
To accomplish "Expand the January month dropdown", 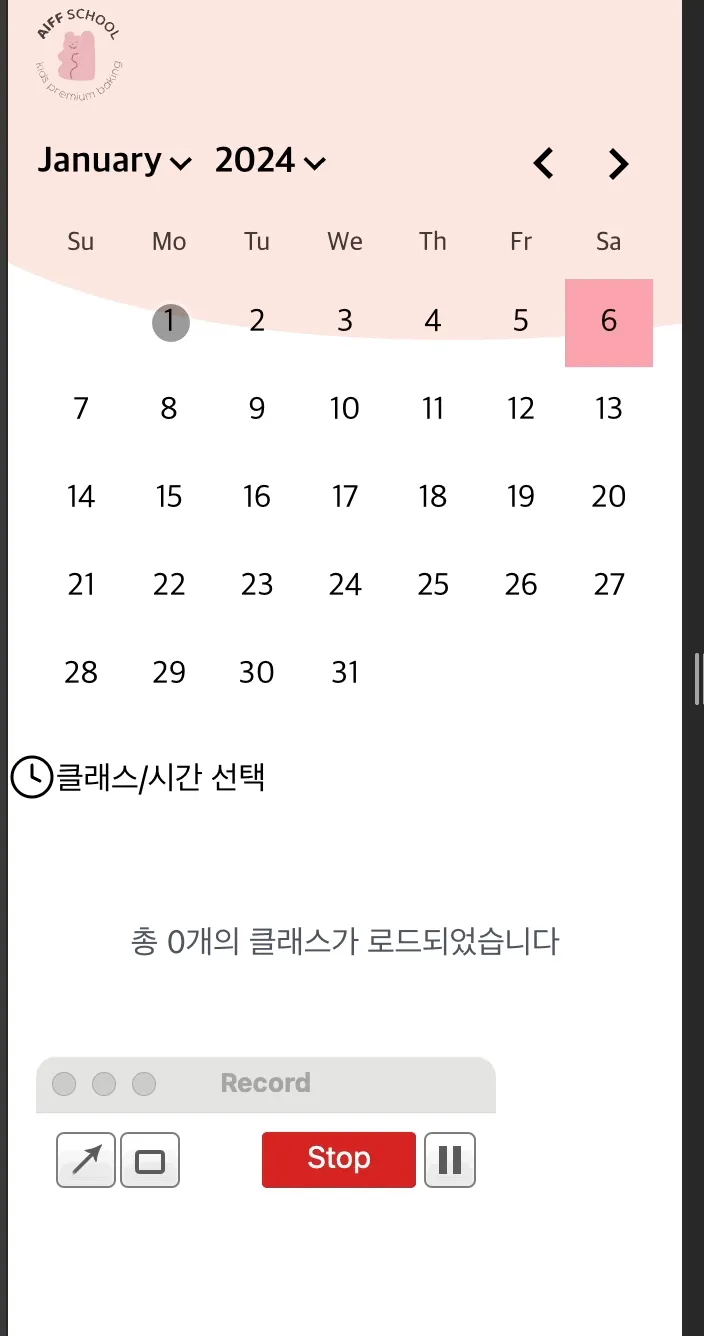I will [x=114, y=161].
